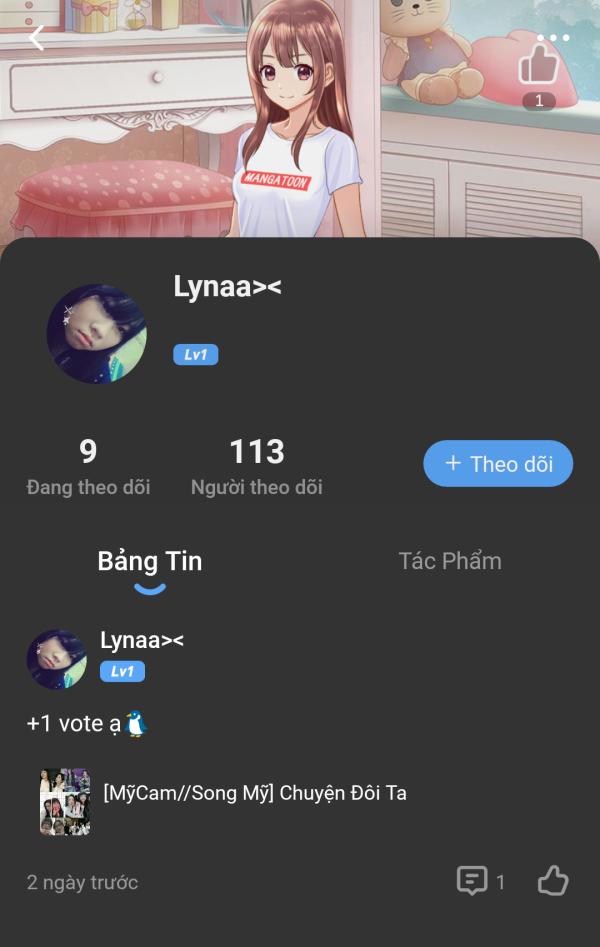Tap the post author's small avatar
This screenshot has height=947, width=600.
click(56, 658)
